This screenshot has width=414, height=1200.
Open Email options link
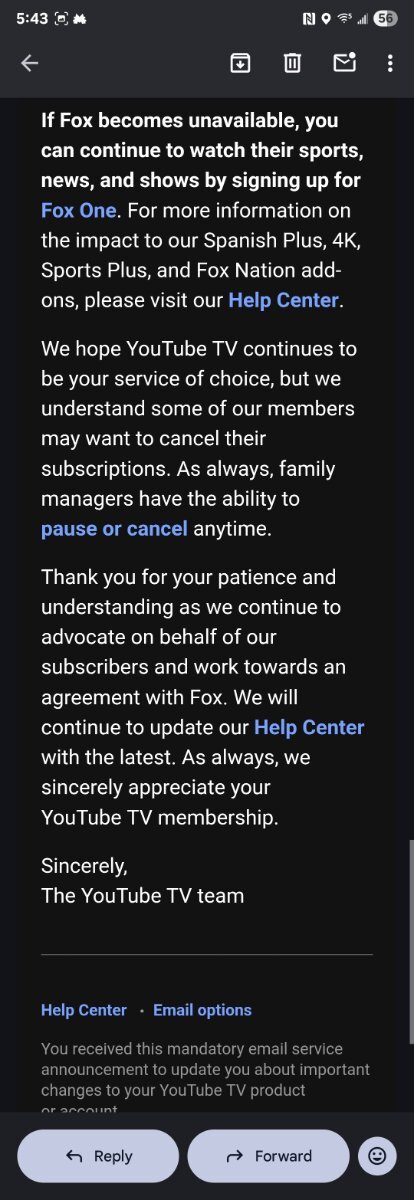[202, 1010]
